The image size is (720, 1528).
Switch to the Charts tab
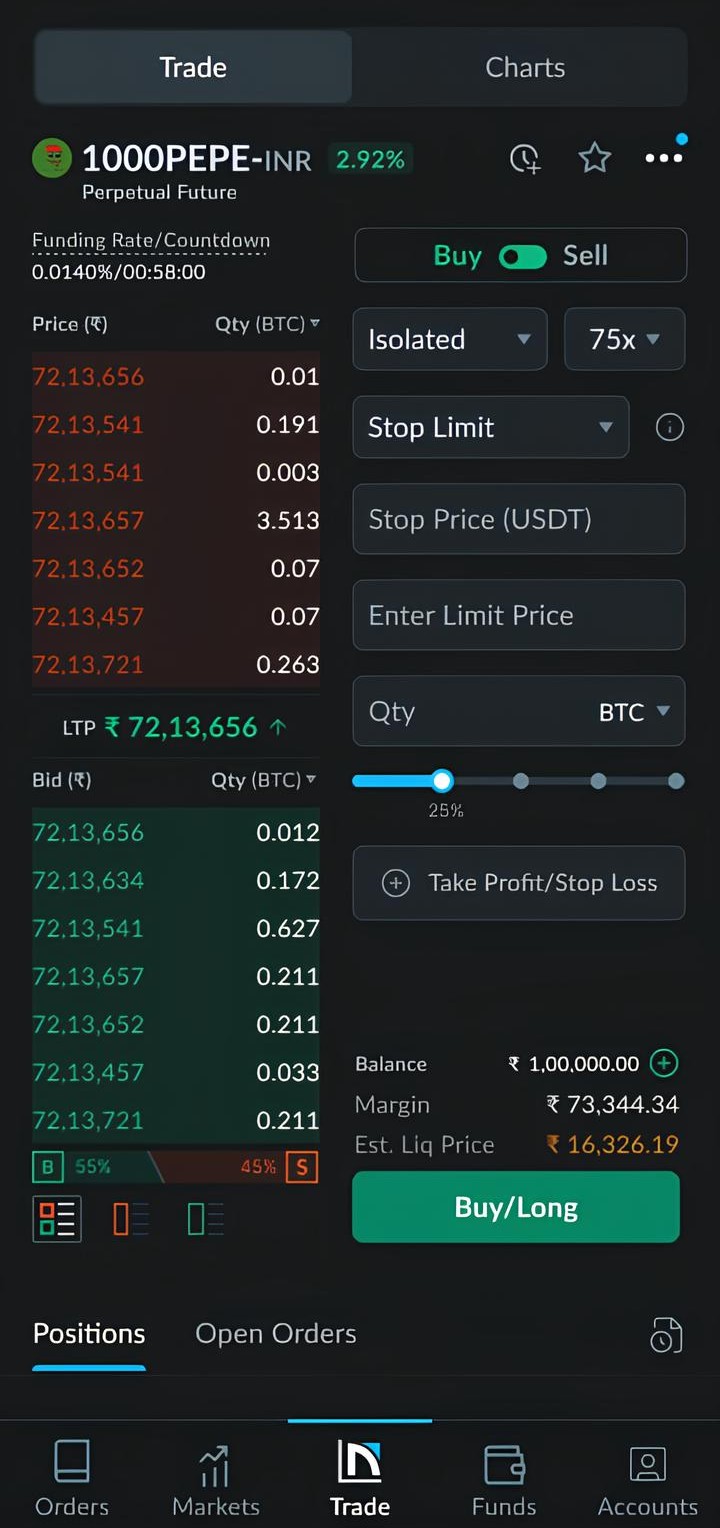coord(525,68)
